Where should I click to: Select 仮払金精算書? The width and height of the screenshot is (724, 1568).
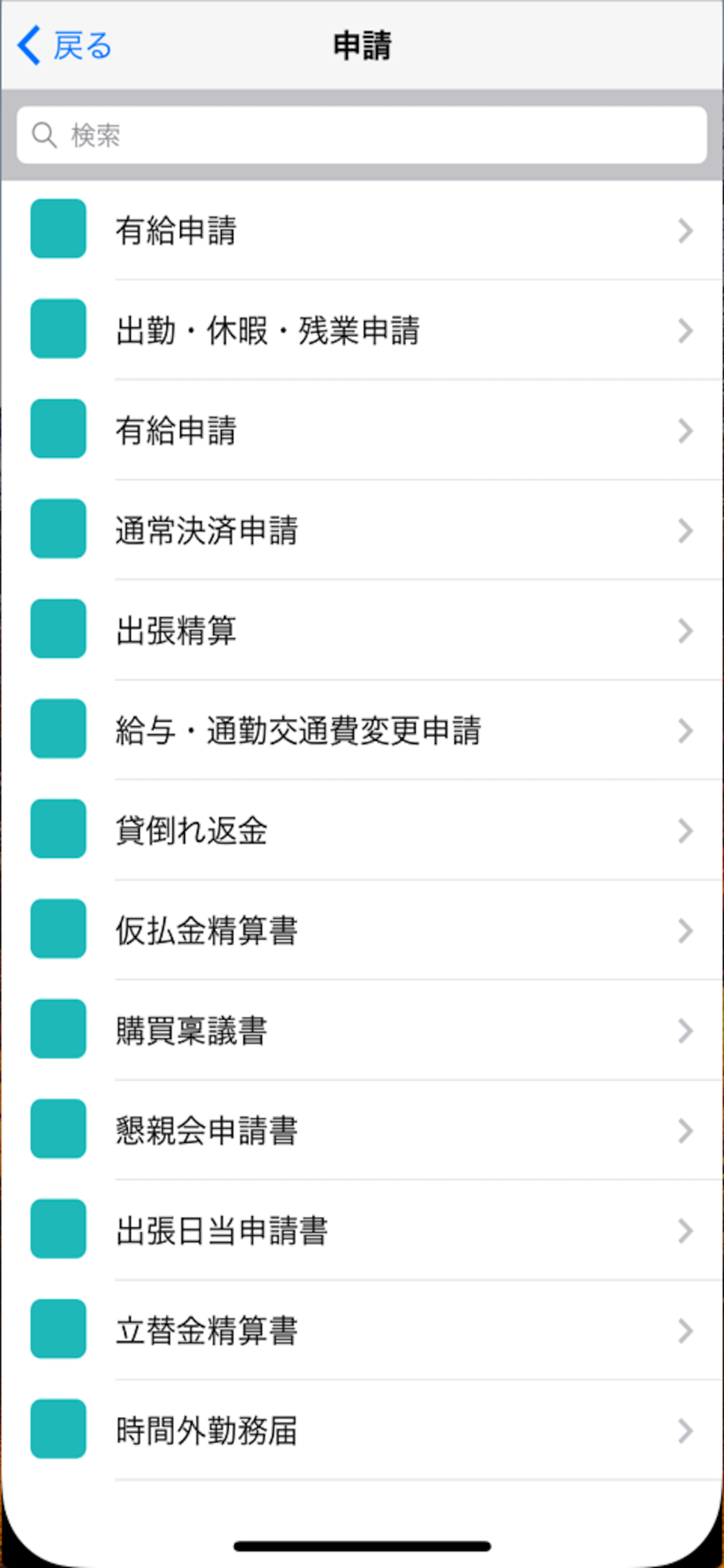point(362,930)
